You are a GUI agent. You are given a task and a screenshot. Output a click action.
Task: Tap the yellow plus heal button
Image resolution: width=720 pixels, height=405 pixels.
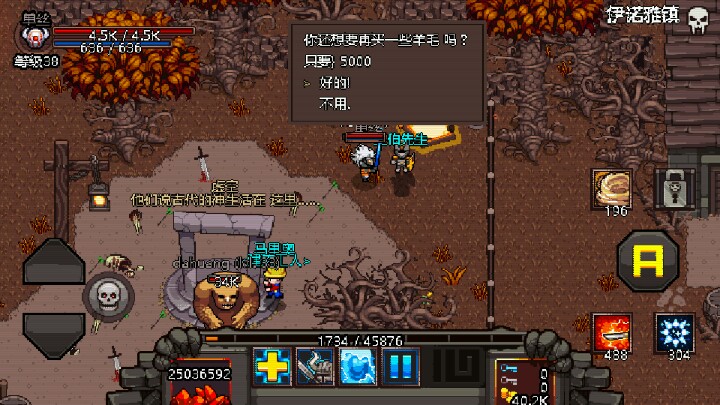[x=272, y=365]
